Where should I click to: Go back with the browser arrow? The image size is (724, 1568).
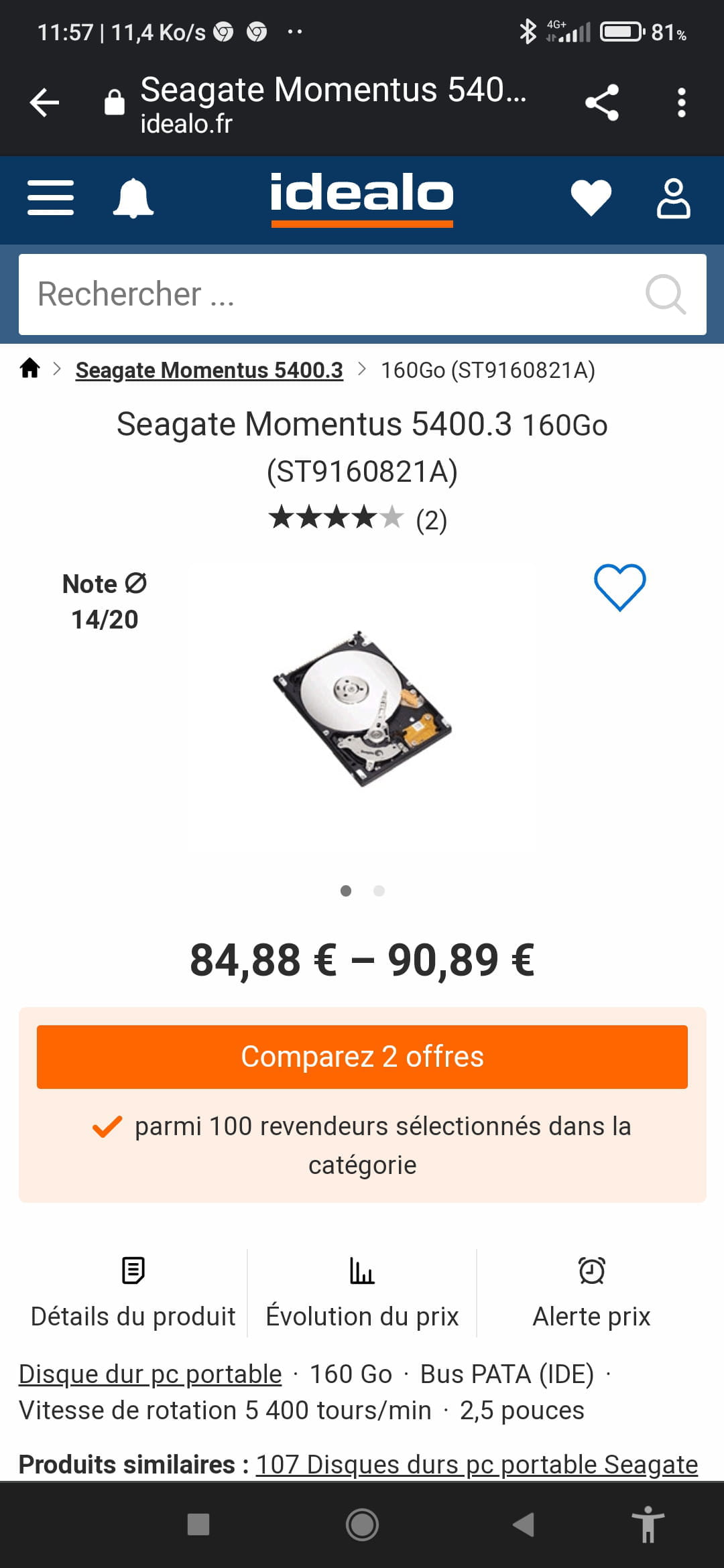point(45,103)
